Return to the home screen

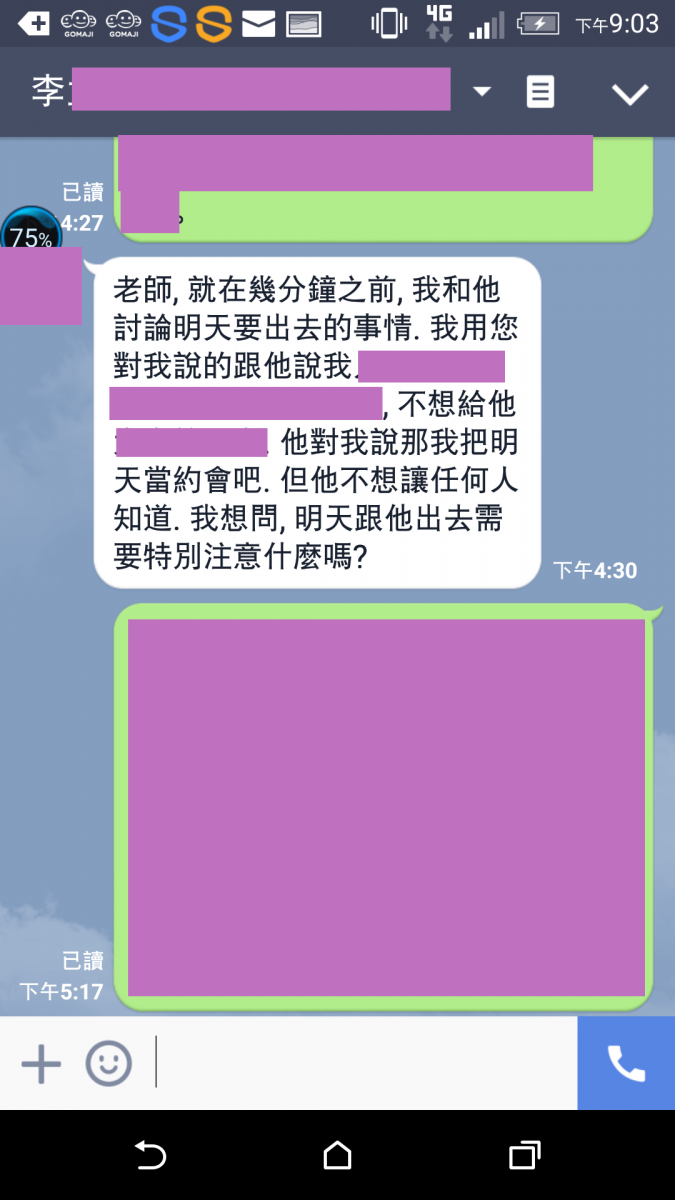click(x=338, y=1156)
